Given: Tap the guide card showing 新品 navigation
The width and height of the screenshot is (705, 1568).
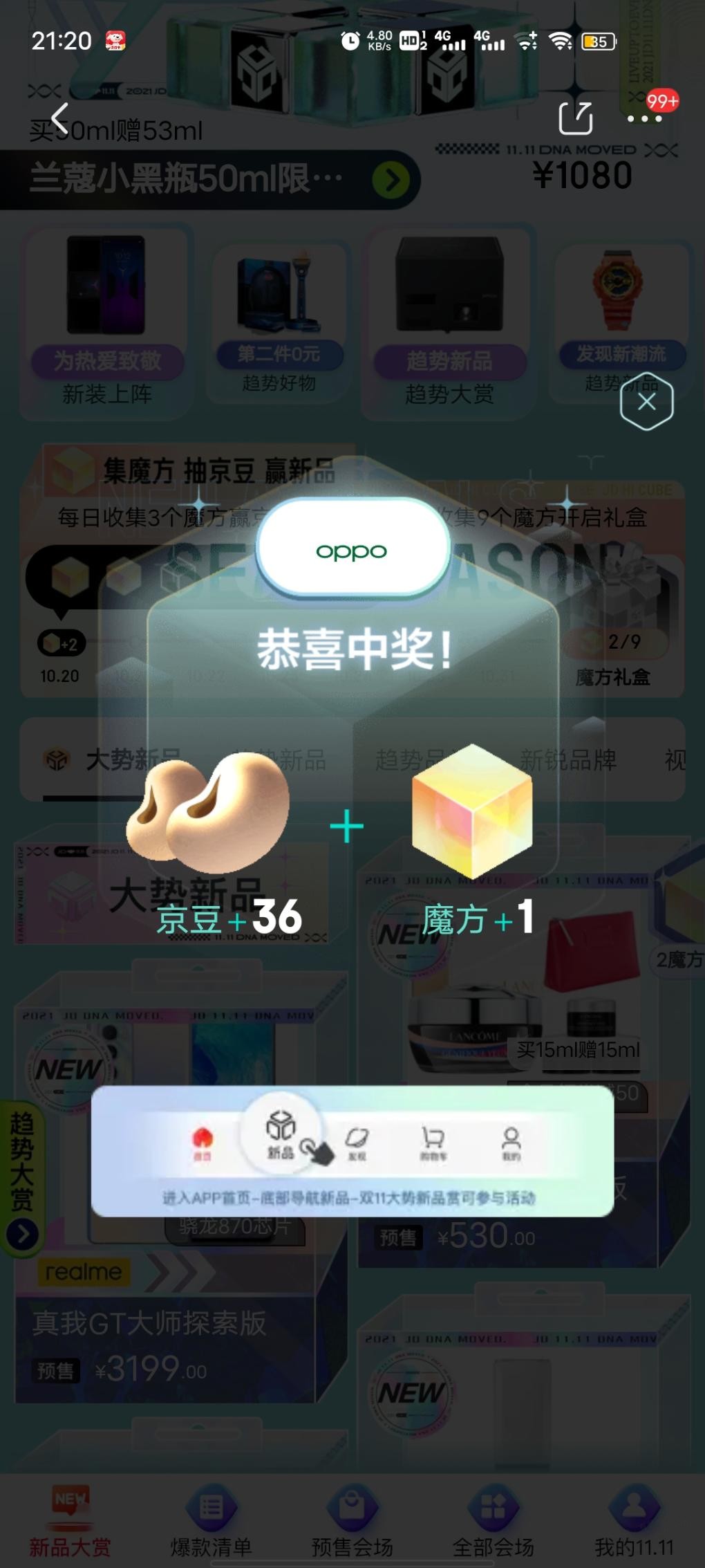Looking at the screenshot, I should coord(352,1151).
